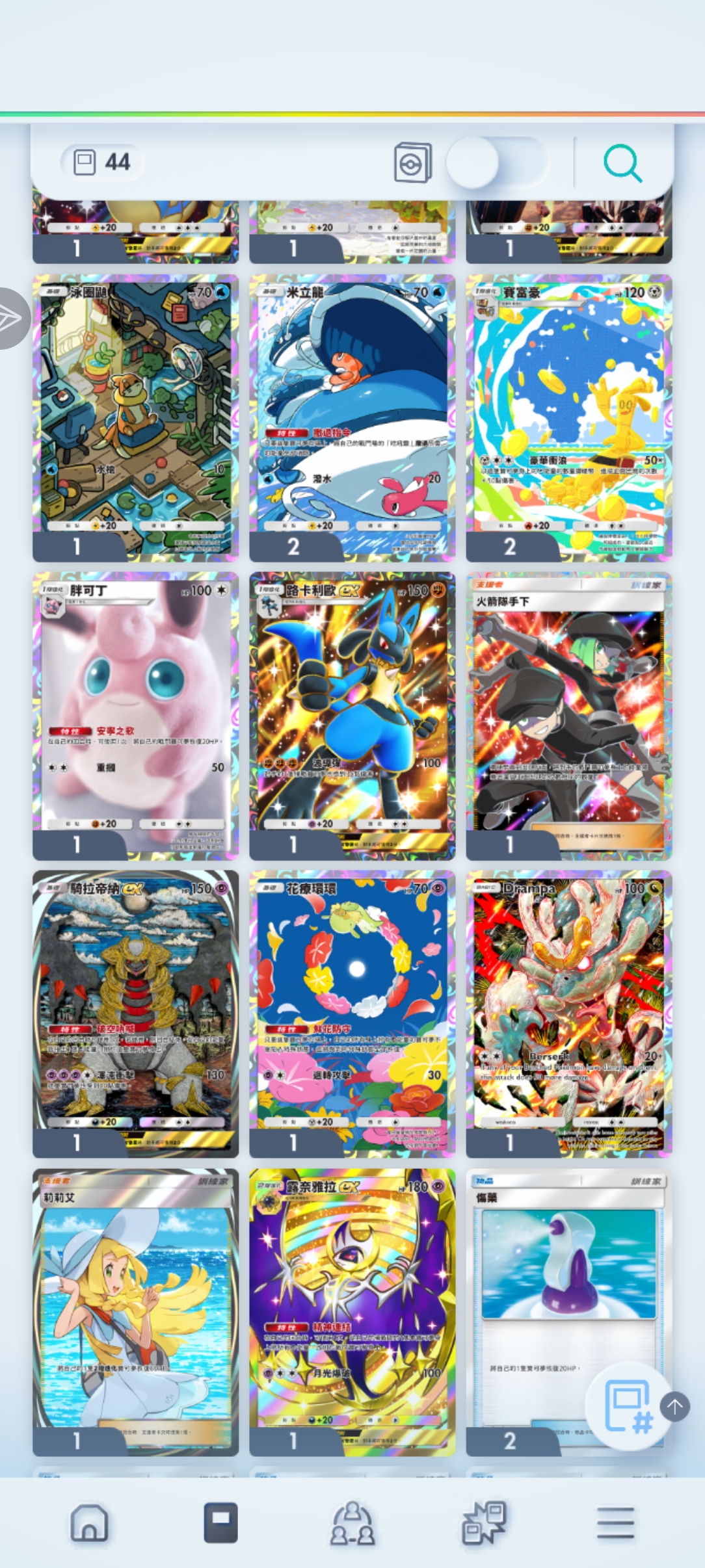View the 莉莉艾 supporter card

click(x=135, y=1310)
